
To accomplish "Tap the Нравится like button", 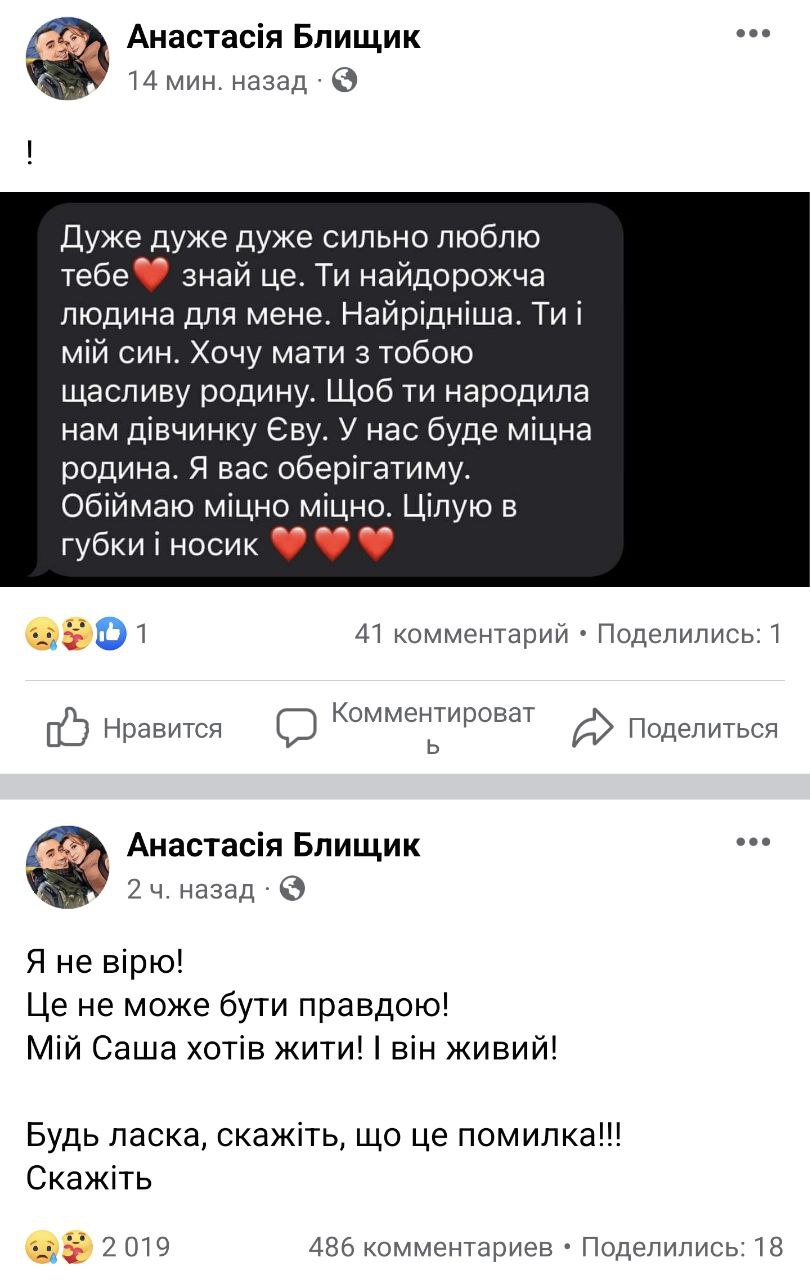I will [x=135, y=728].
